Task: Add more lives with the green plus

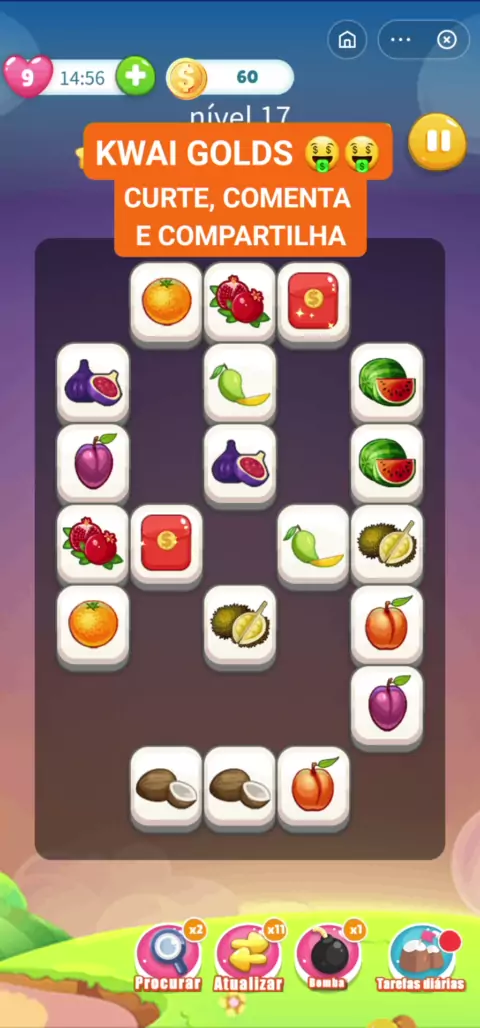Action: [x=135, y=76]
